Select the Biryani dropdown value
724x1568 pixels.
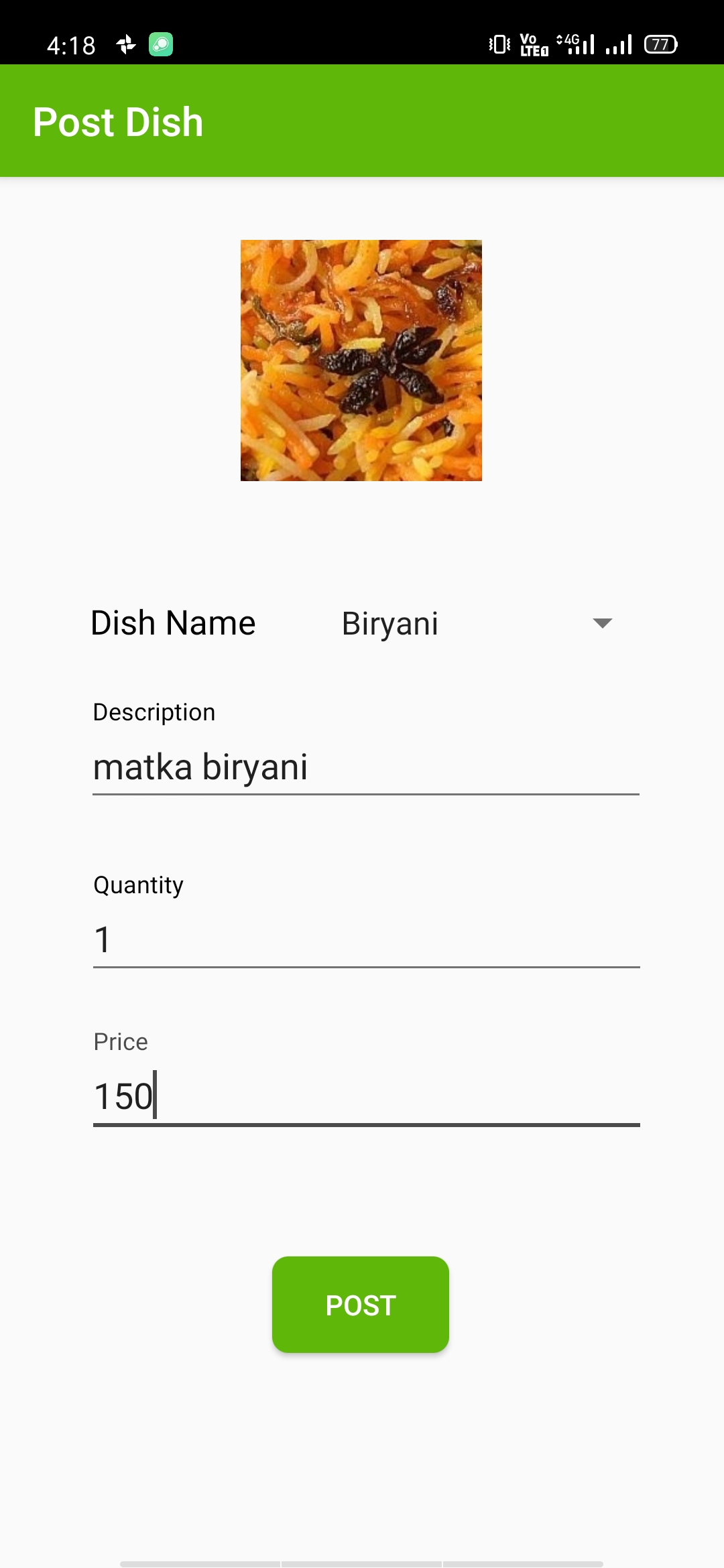[x=389, y=623]
